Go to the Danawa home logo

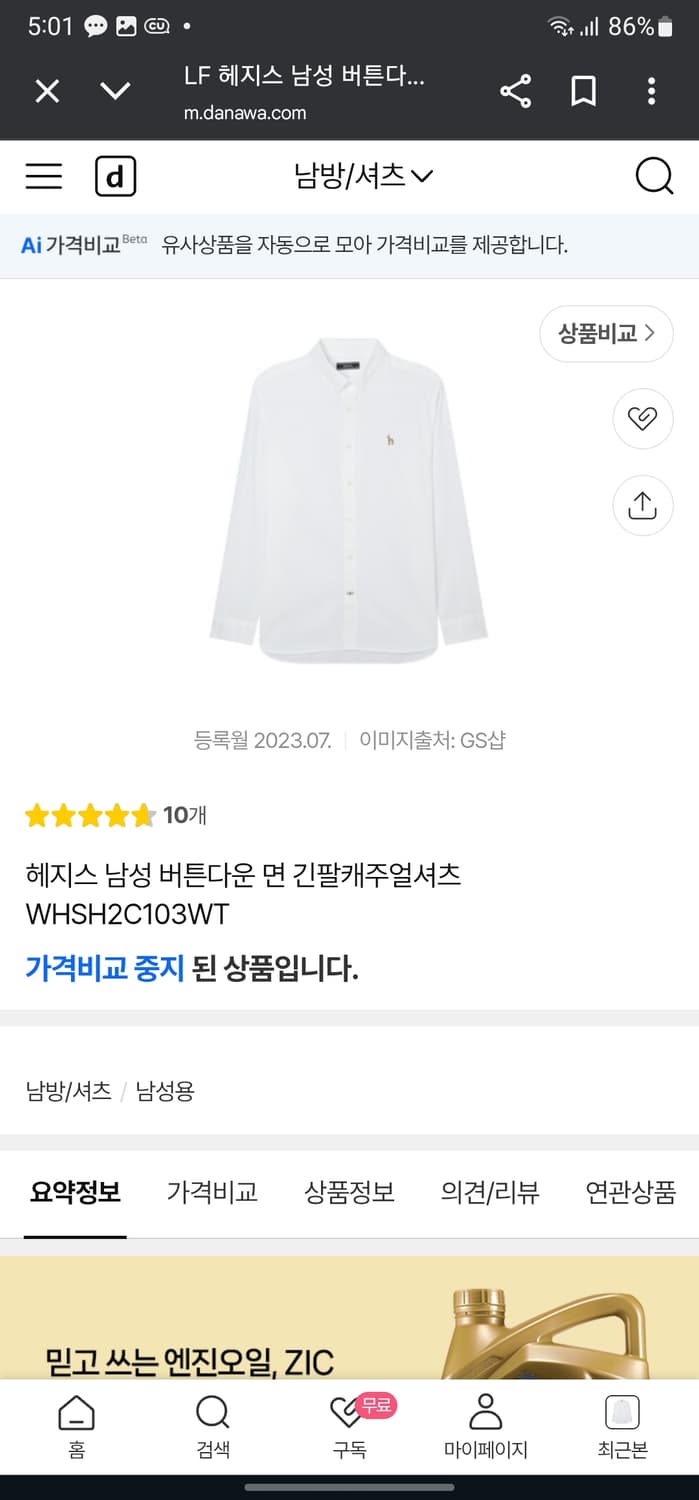pos(115,177)
